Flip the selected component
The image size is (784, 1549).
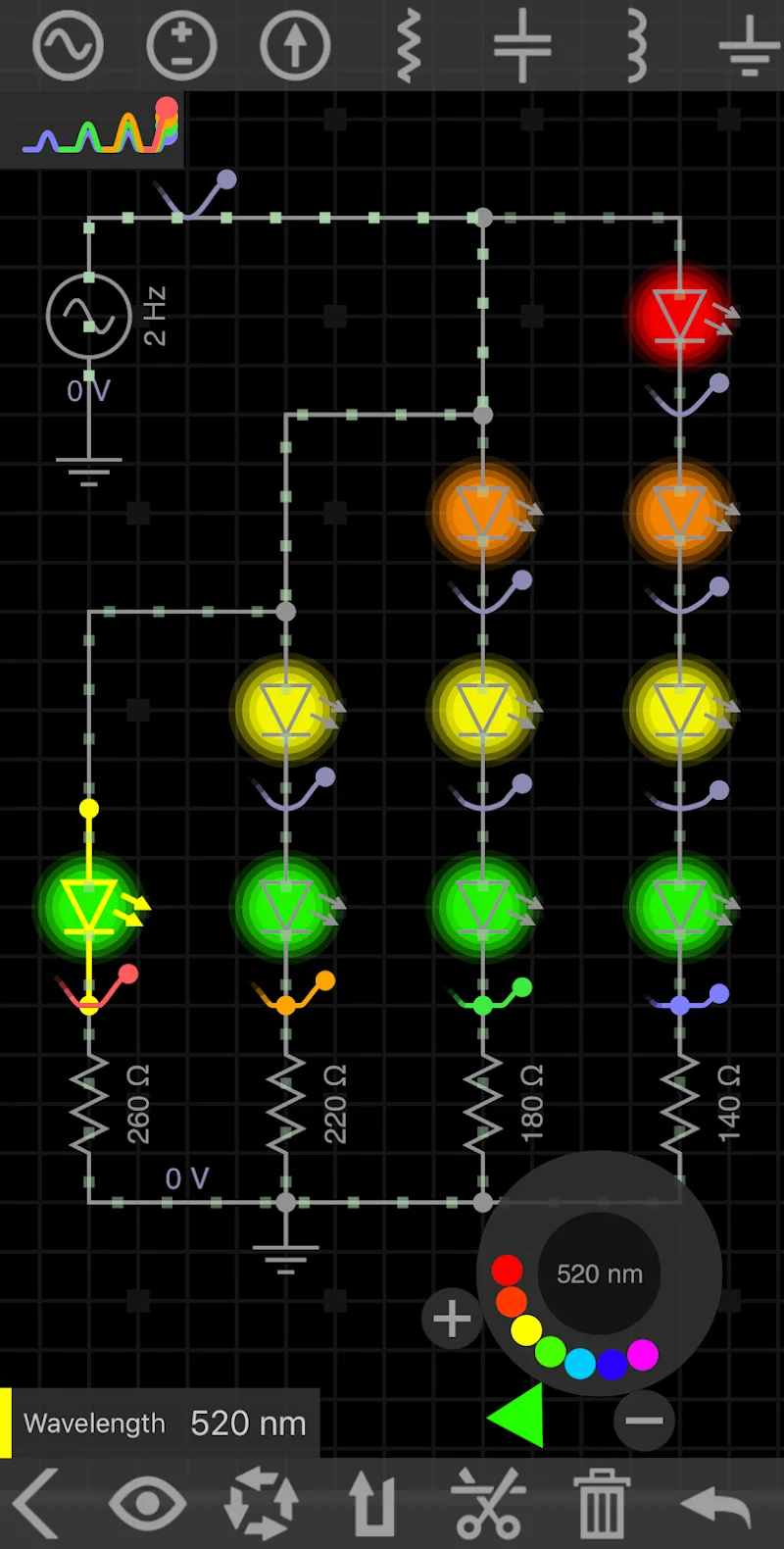tap(372, 1503)
